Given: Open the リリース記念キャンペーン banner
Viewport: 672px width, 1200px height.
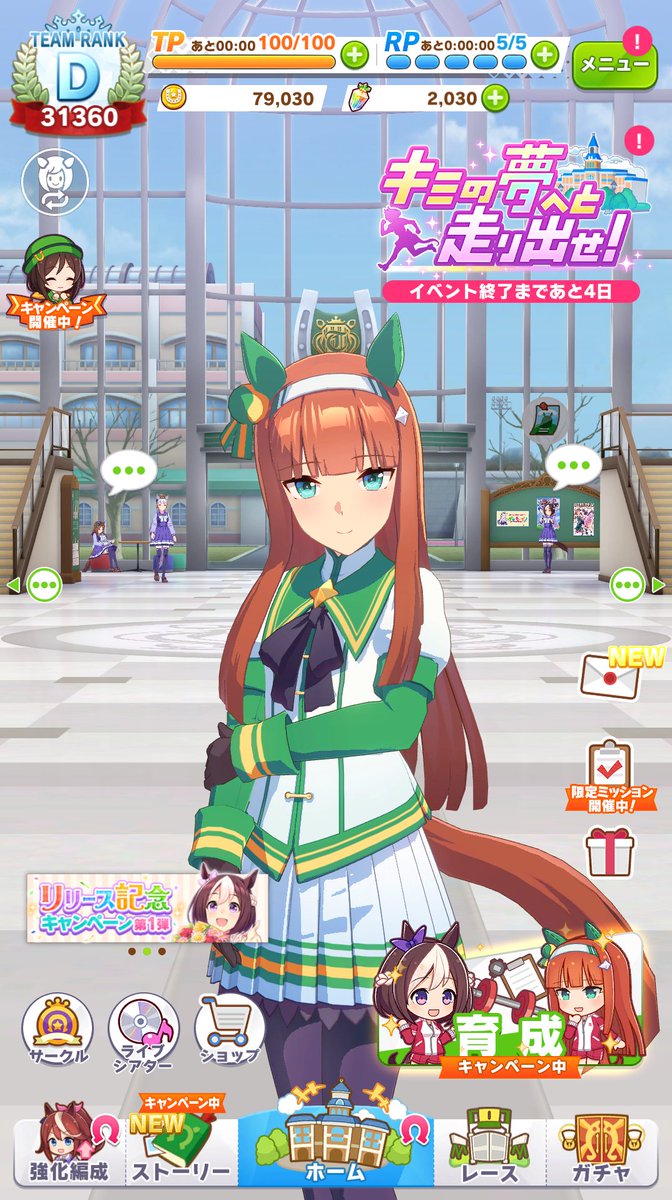Looking at the screenshot, I should [x=143, y=908].
